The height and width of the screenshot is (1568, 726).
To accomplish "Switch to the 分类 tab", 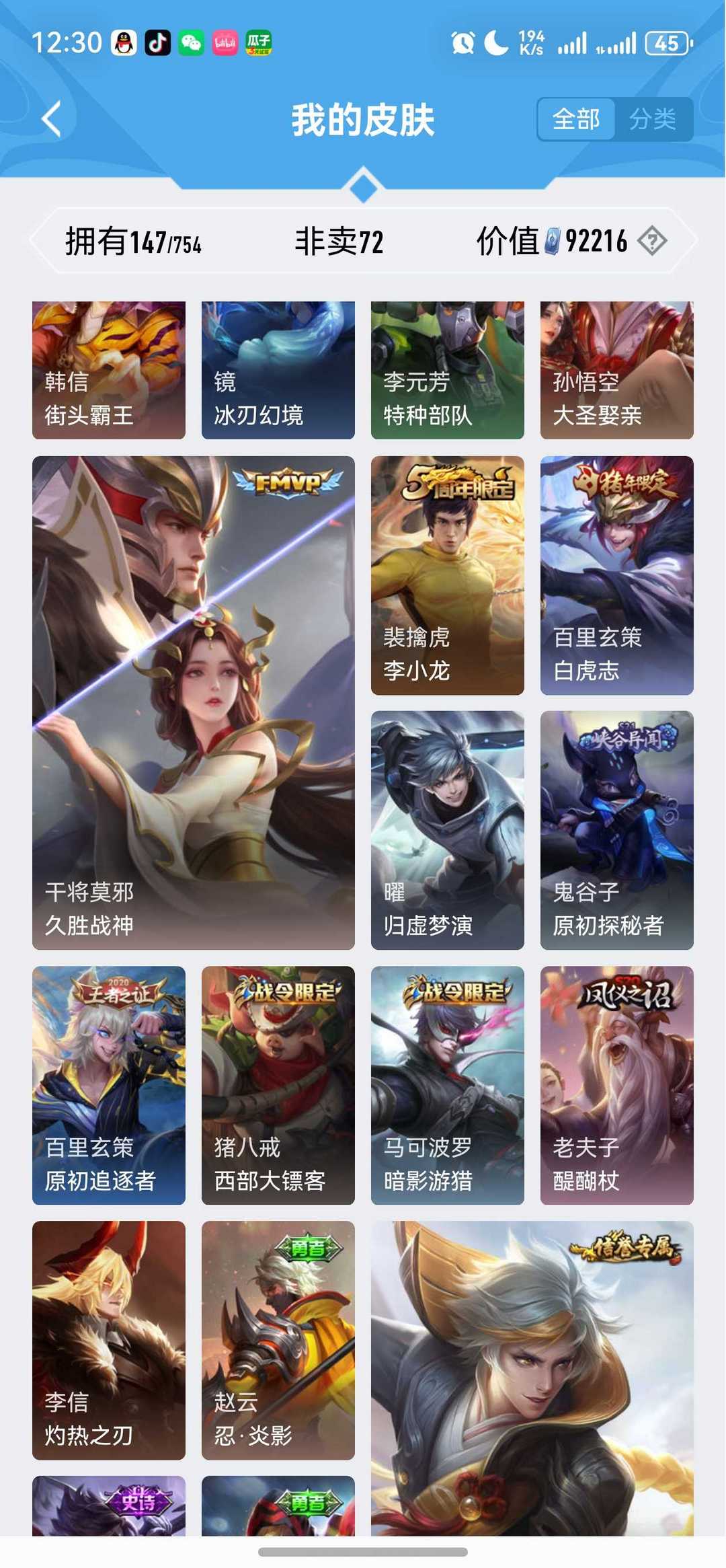I will [x=652, y=120].
